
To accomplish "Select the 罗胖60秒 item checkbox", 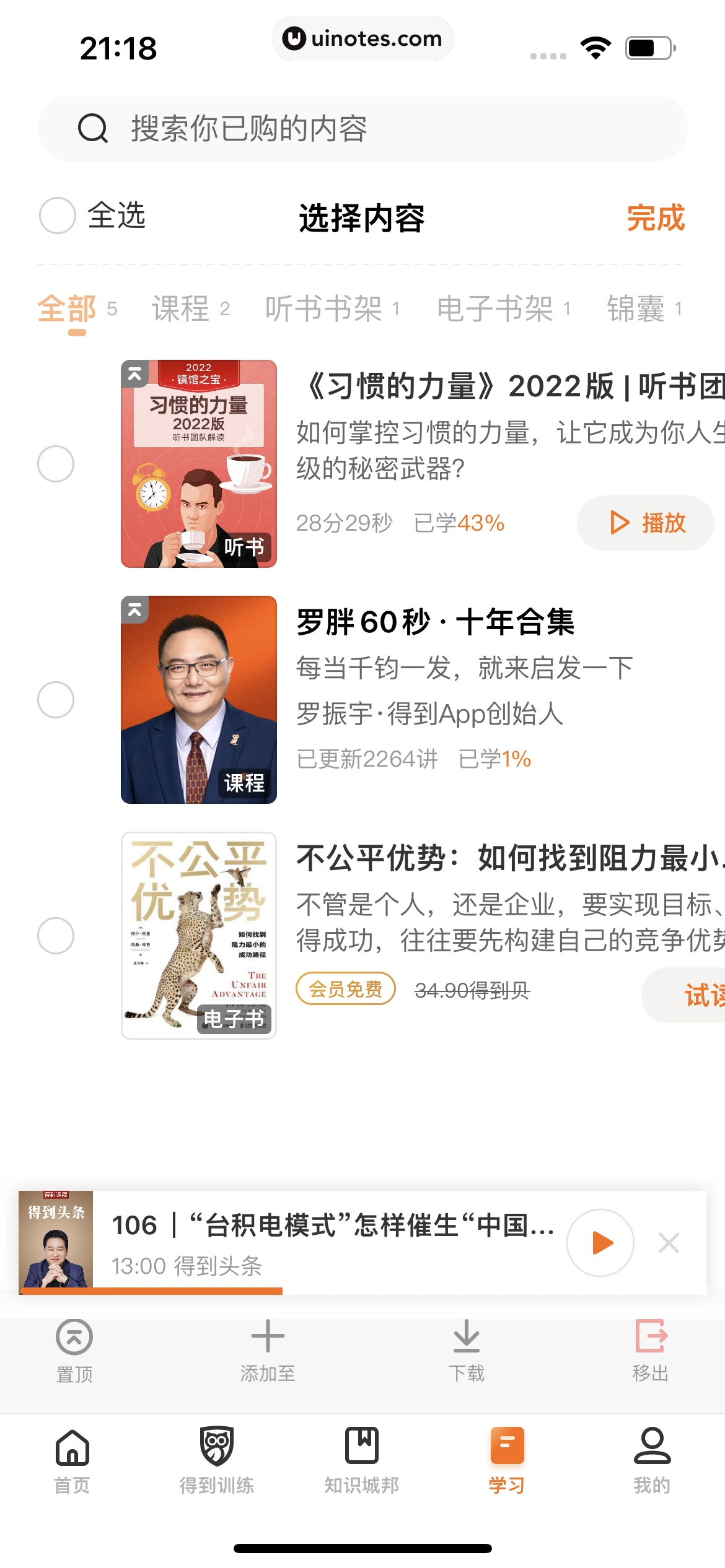I will (56, 700).
